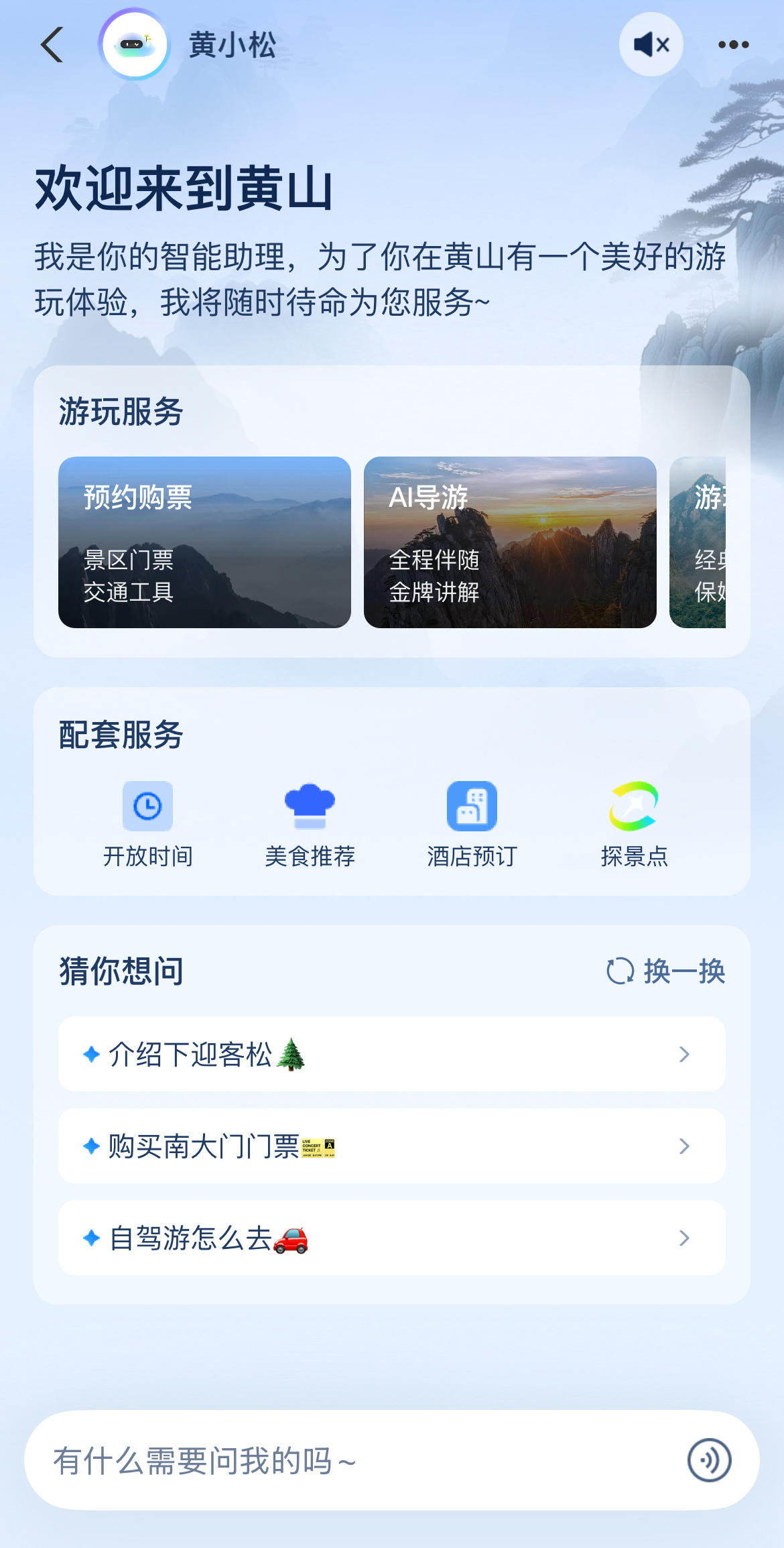Tap the 探景点 explore attractions shortcut
The image size is (784, 1548).
coord(634,824)
